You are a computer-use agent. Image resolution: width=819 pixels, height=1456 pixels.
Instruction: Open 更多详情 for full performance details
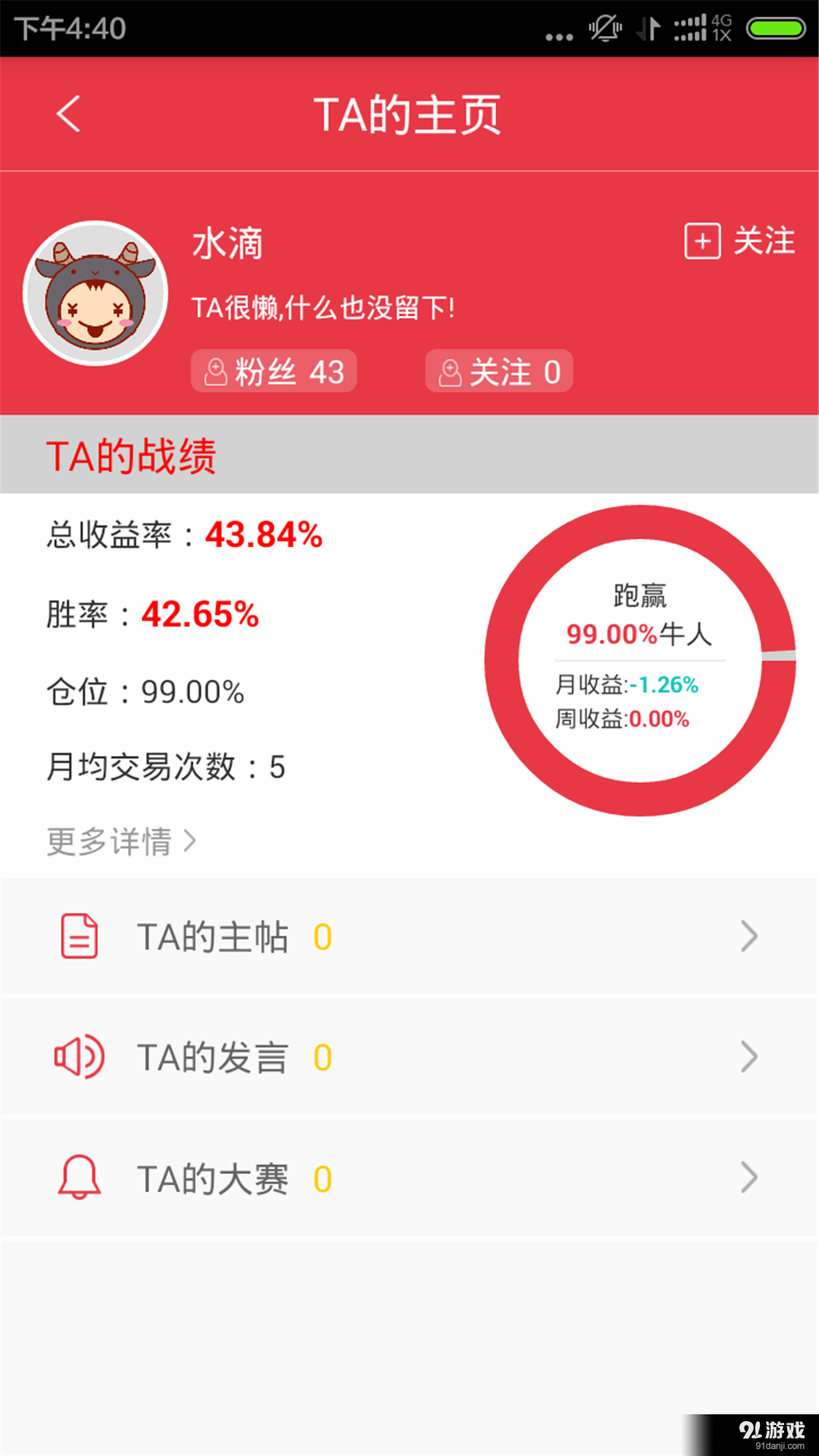121,840
